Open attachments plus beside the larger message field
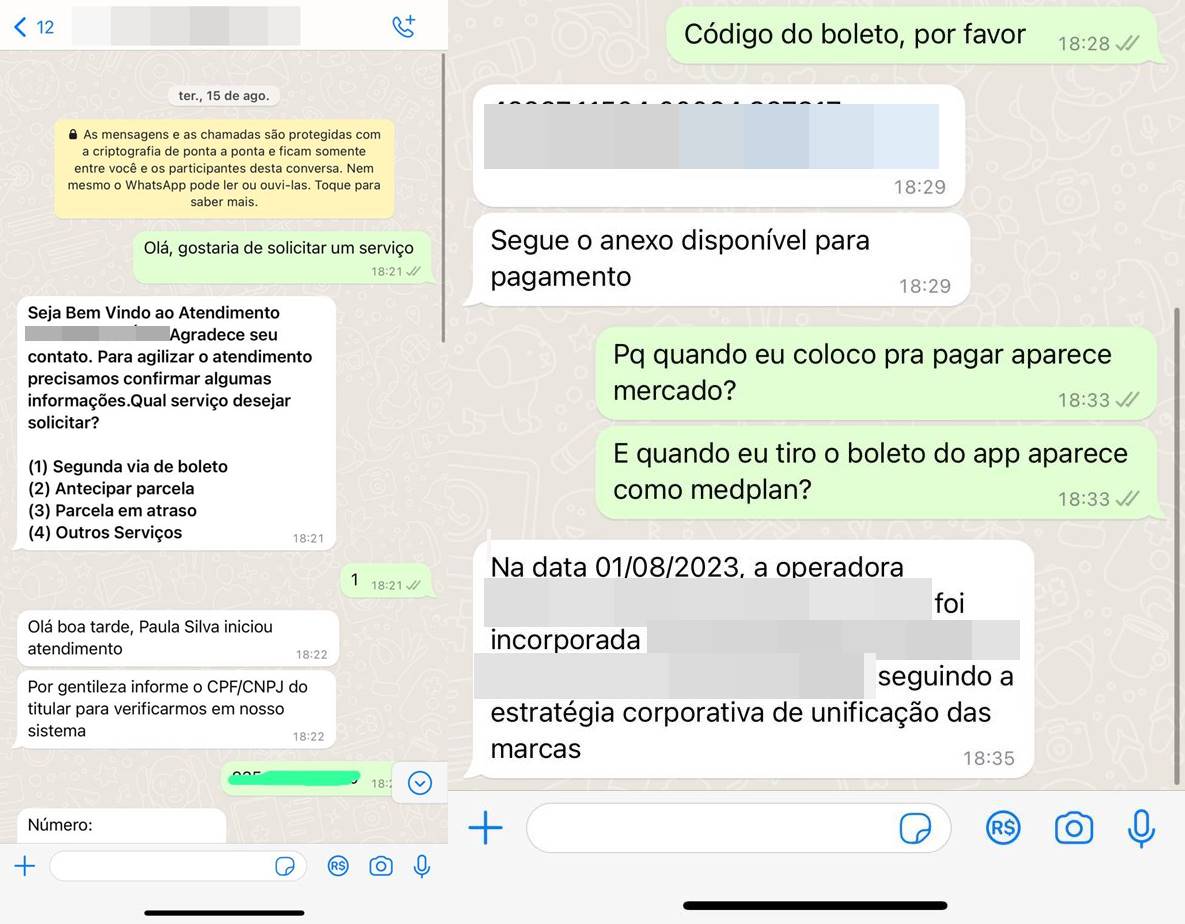The height and width of the screenshot is (924, 1185). pos(486,828)
